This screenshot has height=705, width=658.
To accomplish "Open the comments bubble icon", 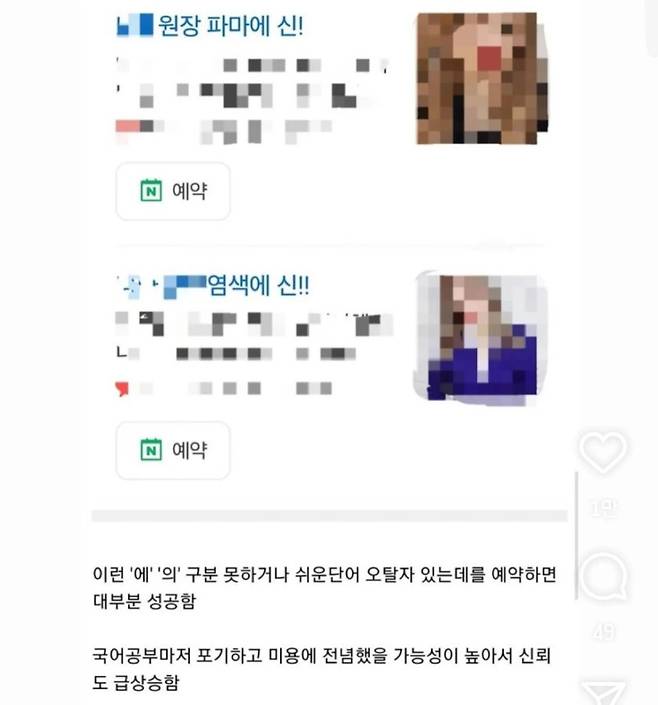I will [x=603, y=575].
